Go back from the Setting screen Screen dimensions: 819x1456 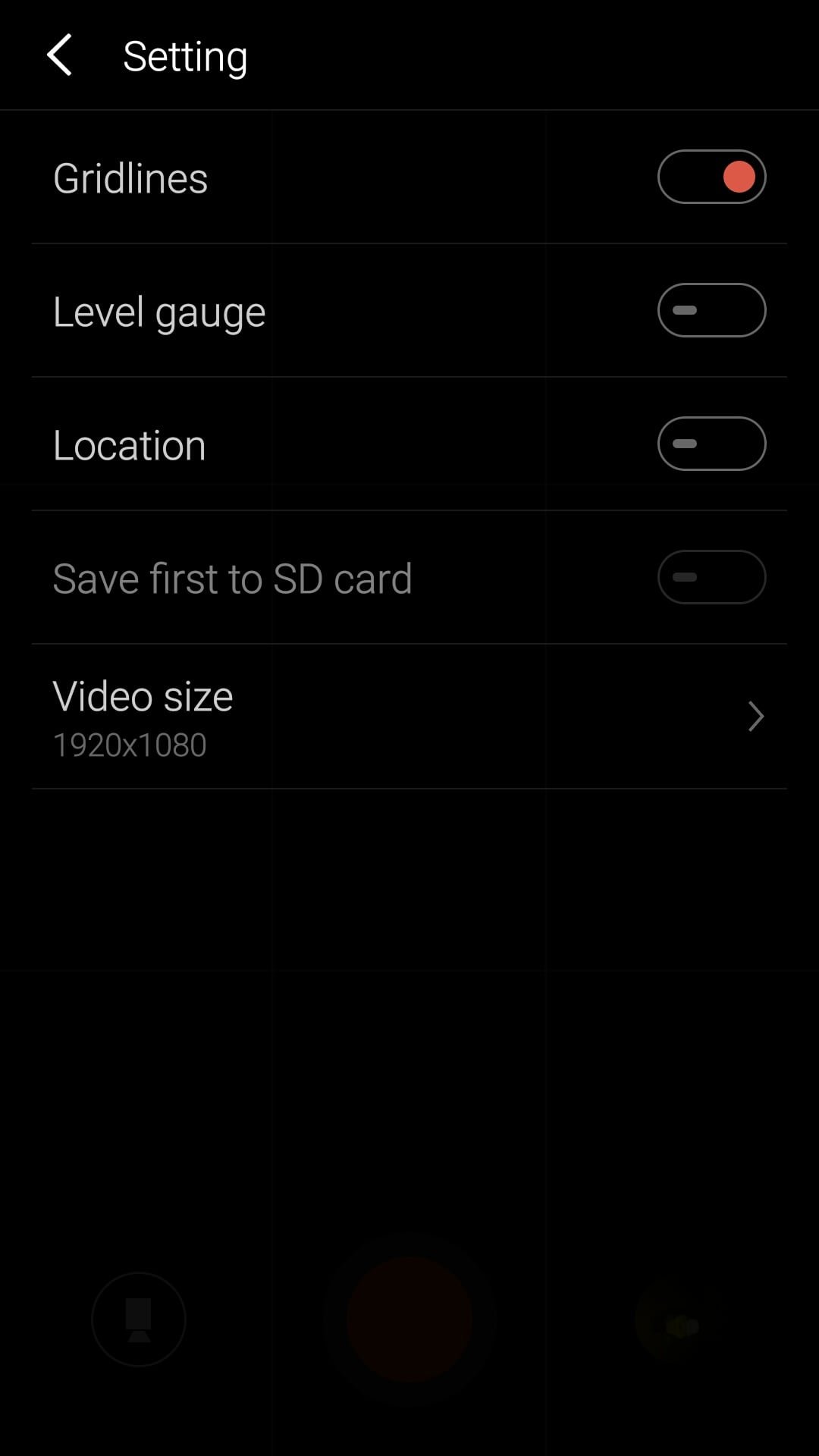pyautogui.click(x=59, y=55)
